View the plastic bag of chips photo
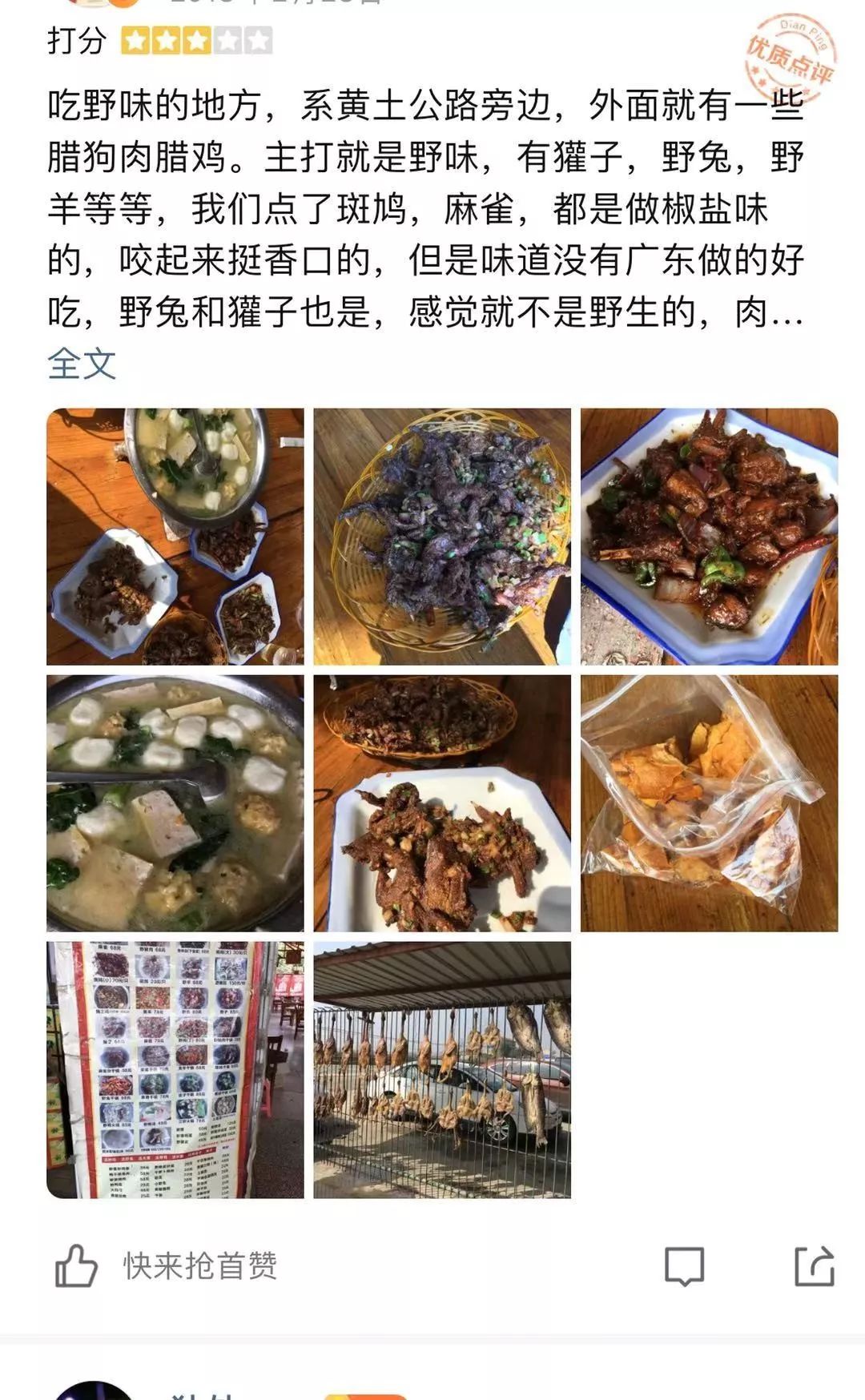865x1400 pixels. 709,803
